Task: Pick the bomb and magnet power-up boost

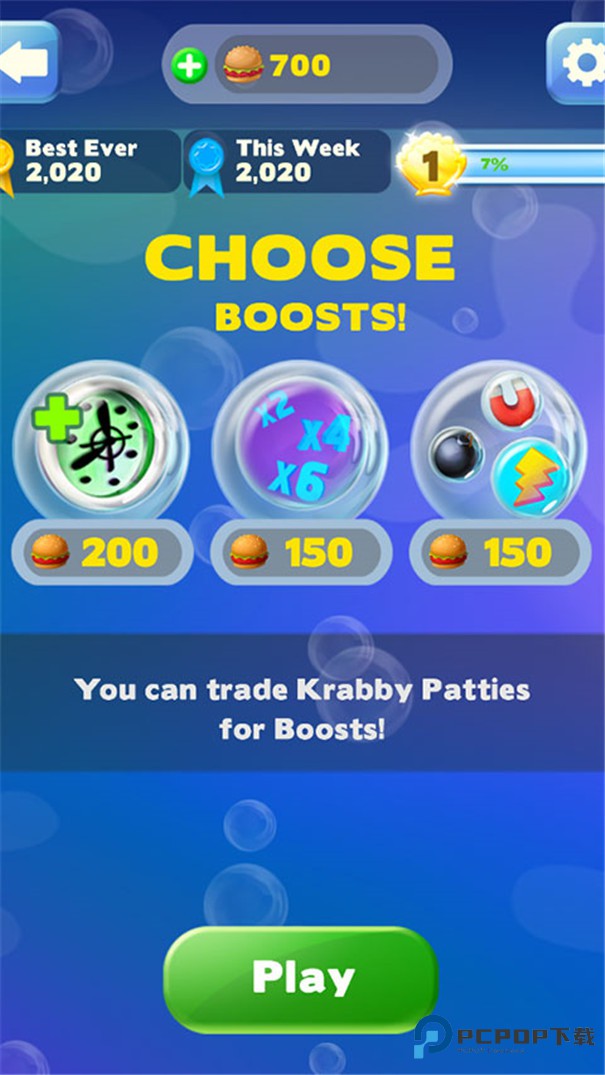Action: tap(498, 441)
